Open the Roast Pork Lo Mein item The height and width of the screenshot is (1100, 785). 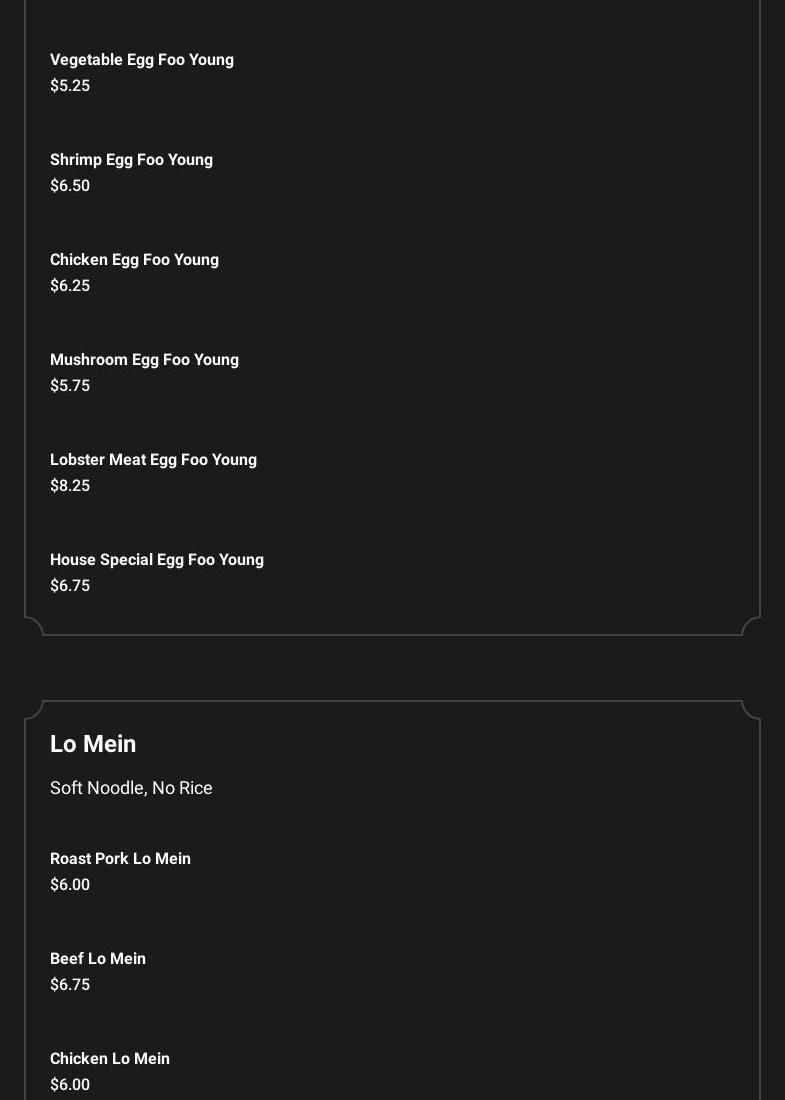click(120, 859)
